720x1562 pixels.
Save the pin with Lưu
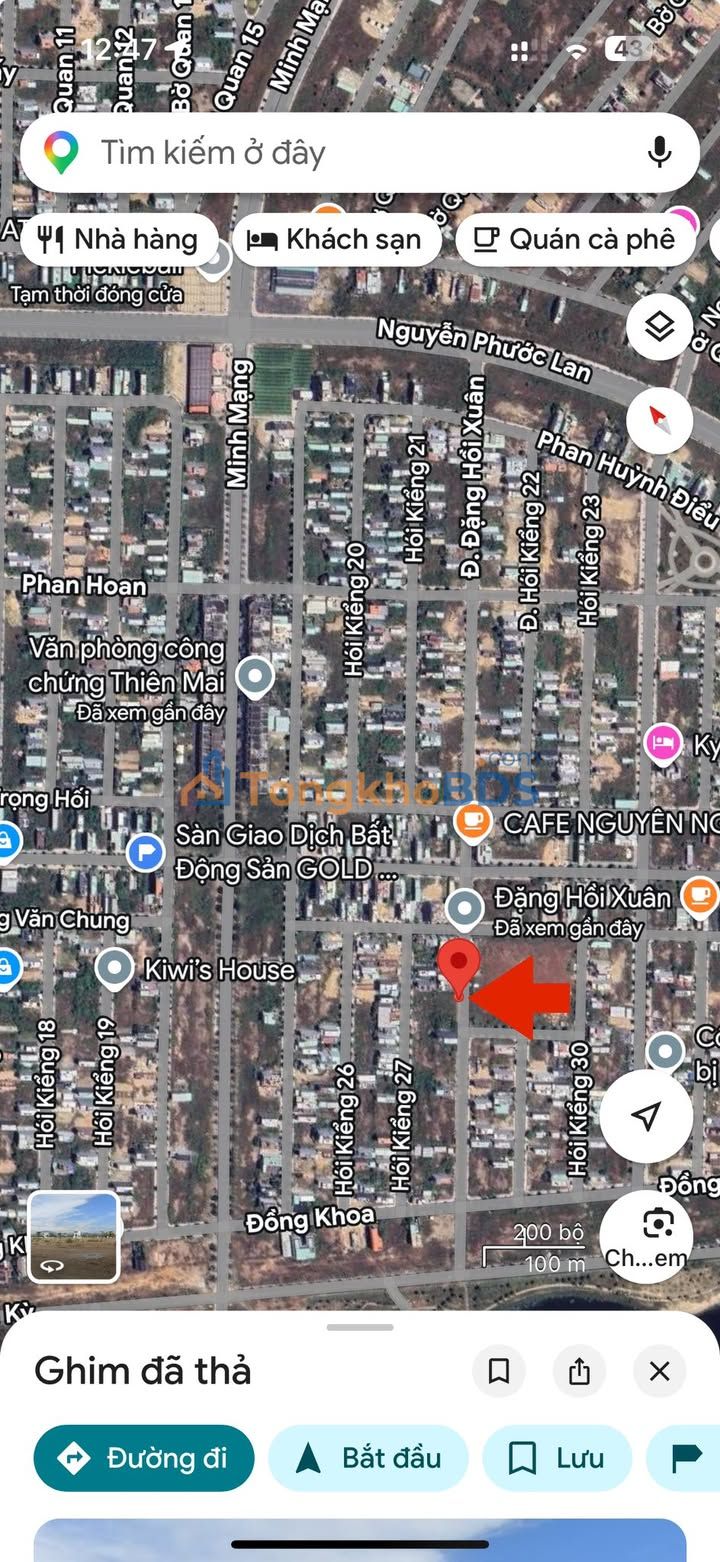[x=557, y=1458]
